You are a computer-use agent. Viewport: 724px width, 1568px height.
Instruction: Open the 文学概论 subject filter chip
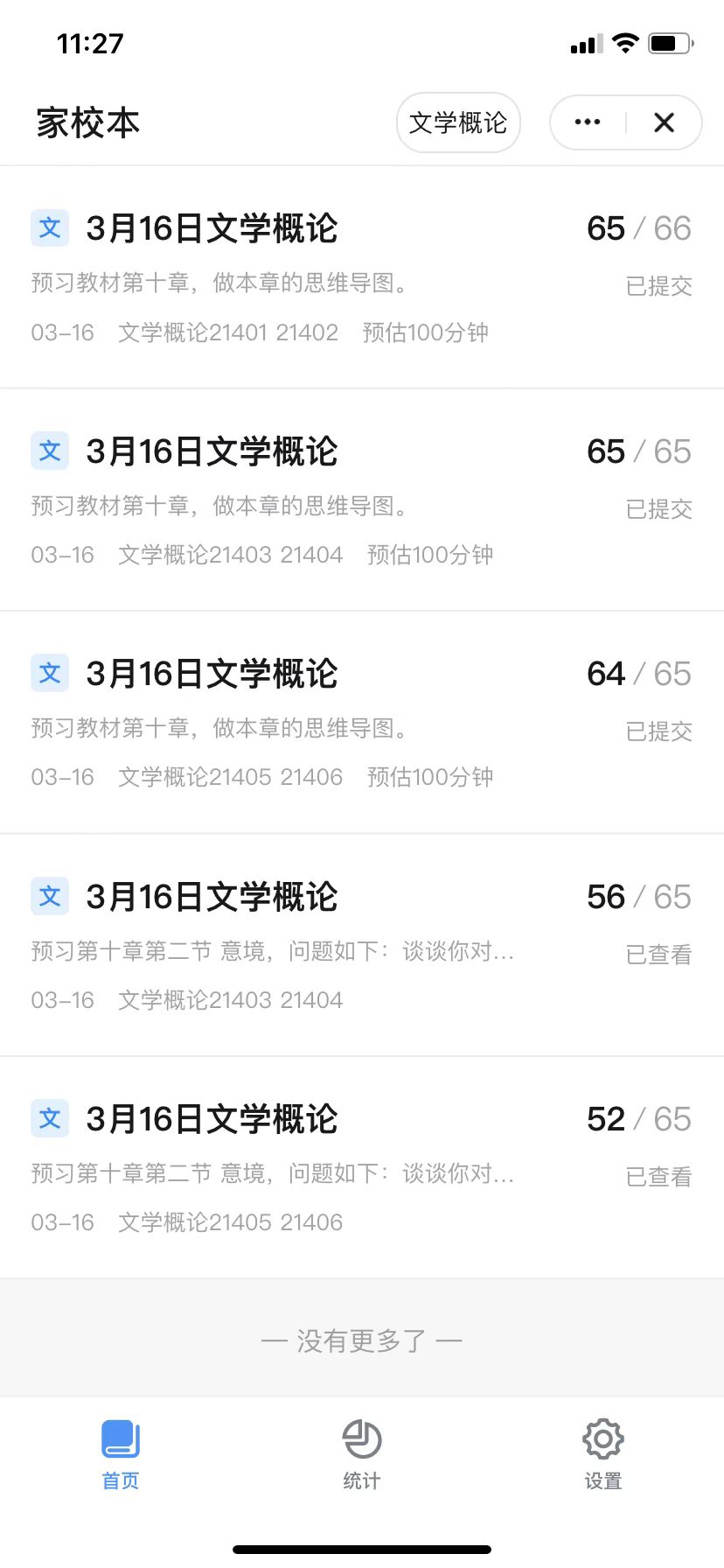tap(458, 122)
